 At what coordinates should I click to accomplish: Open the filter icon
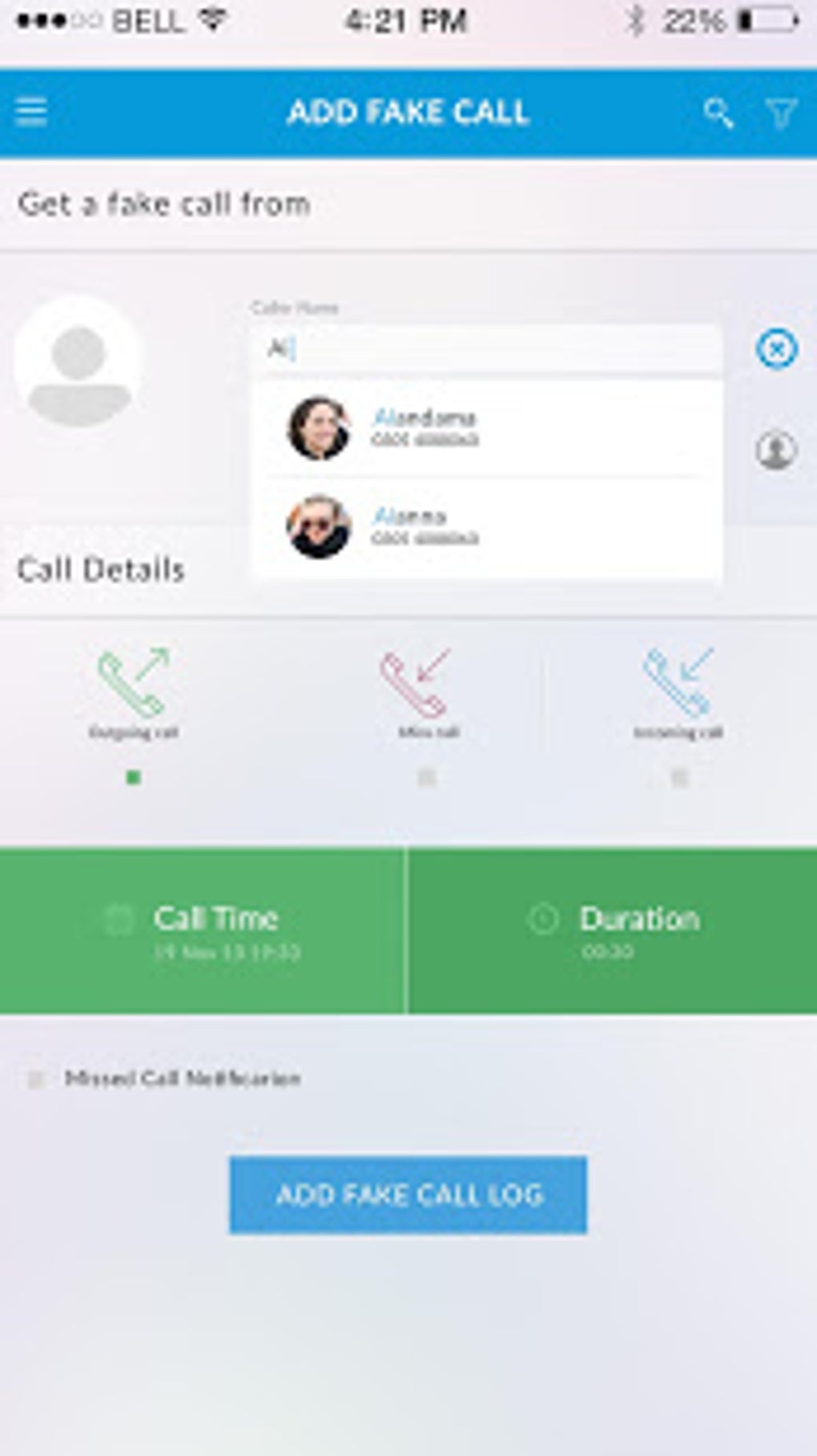[x=781, y=113]
